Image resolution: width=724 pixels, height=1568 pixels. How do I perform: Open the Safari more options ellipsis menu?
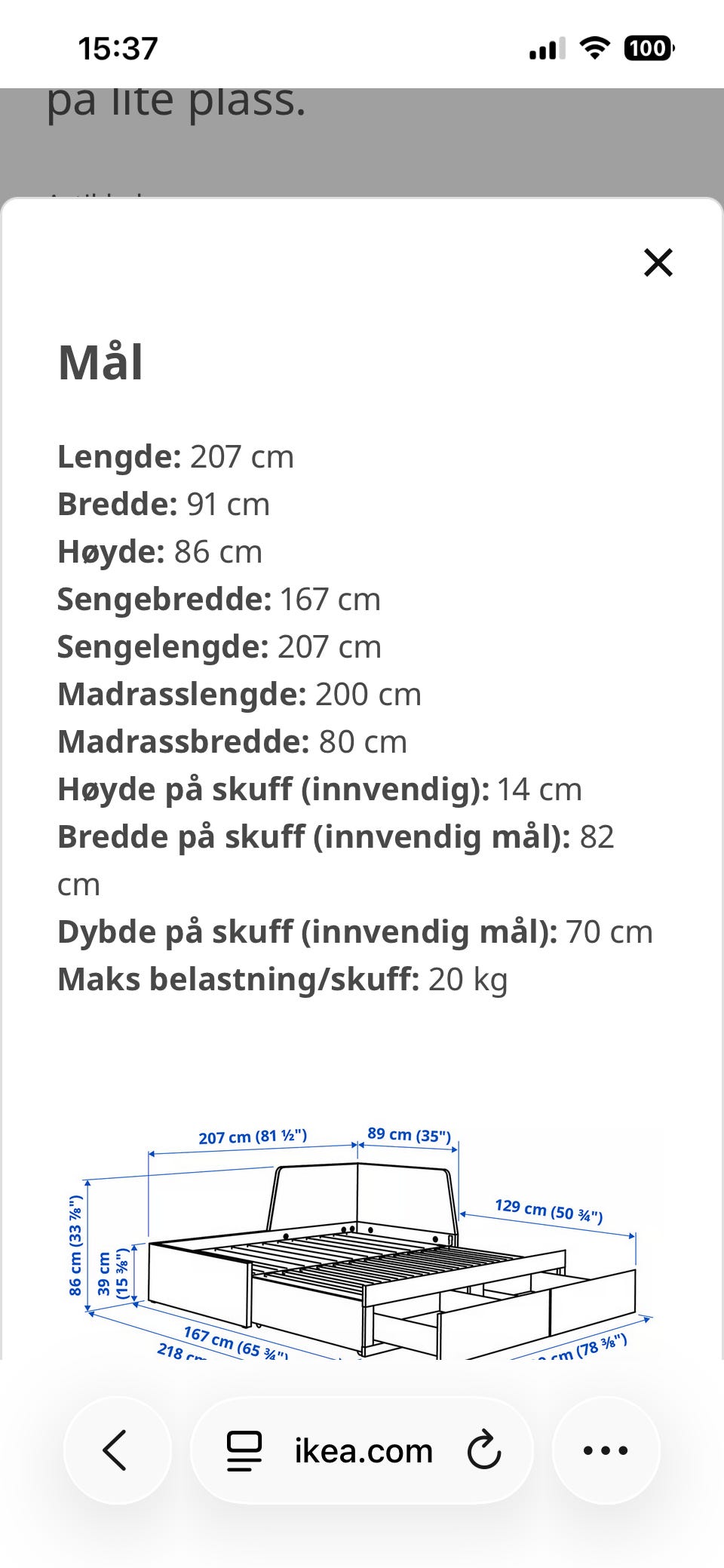[606, 1450]
